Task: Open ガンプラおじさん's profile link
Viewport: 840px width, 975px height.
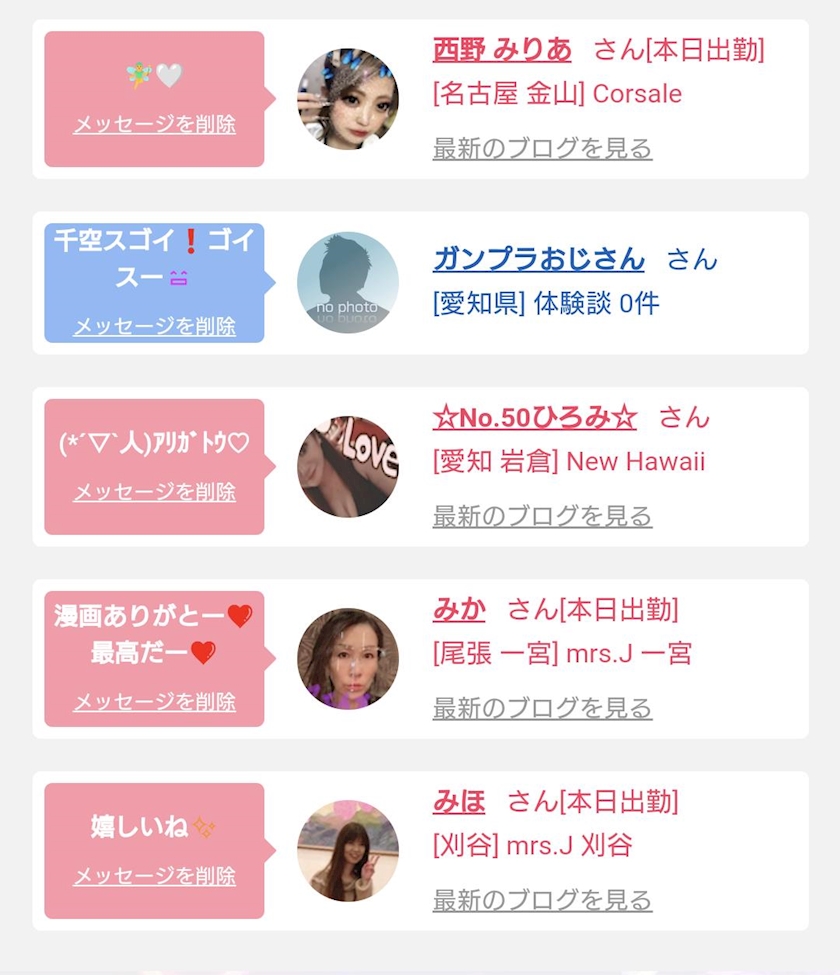Action: 538,259
